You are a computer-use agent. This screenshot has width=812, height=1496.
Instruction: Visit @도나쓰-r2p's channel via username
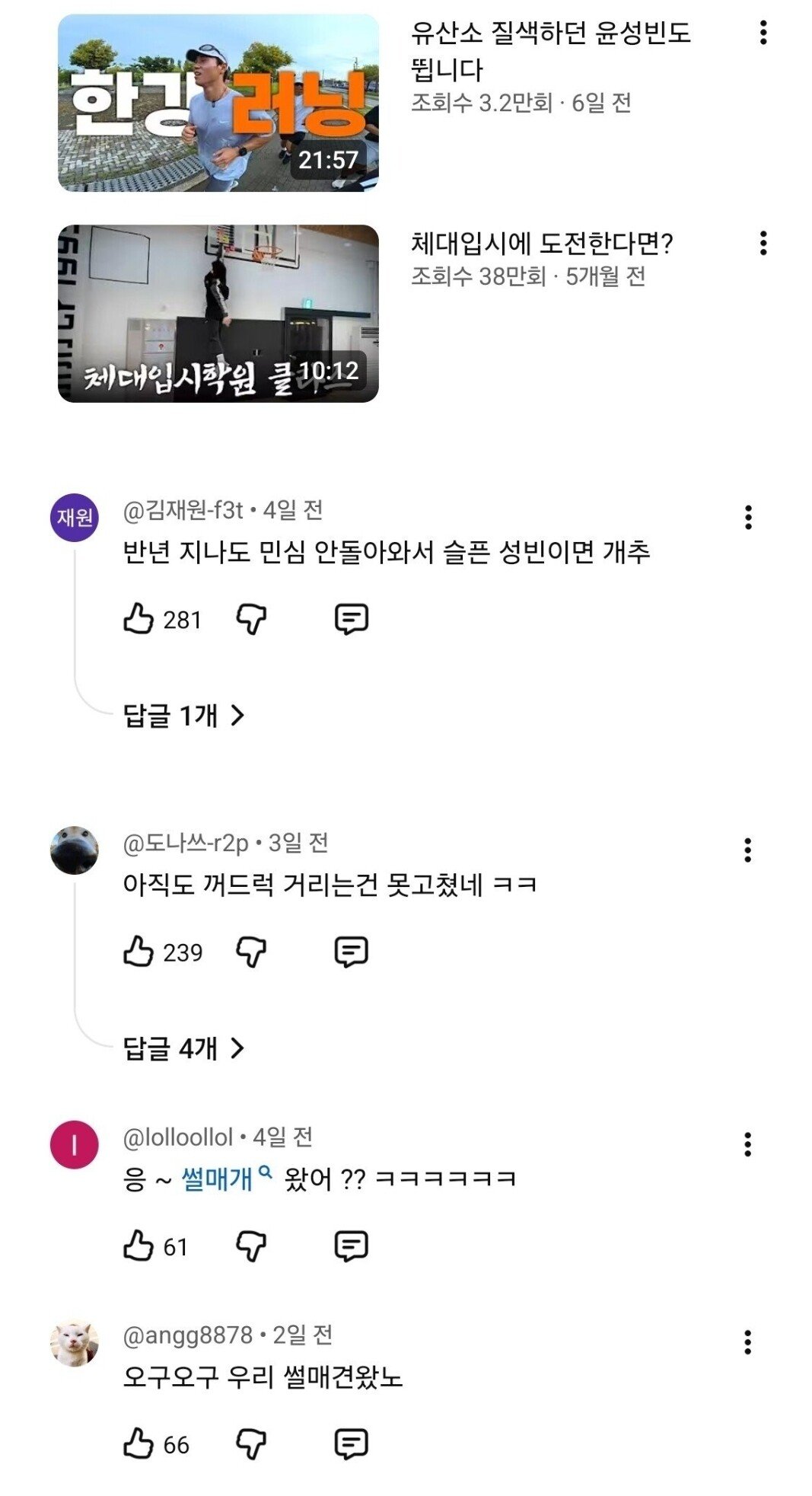tap(196, 844)
